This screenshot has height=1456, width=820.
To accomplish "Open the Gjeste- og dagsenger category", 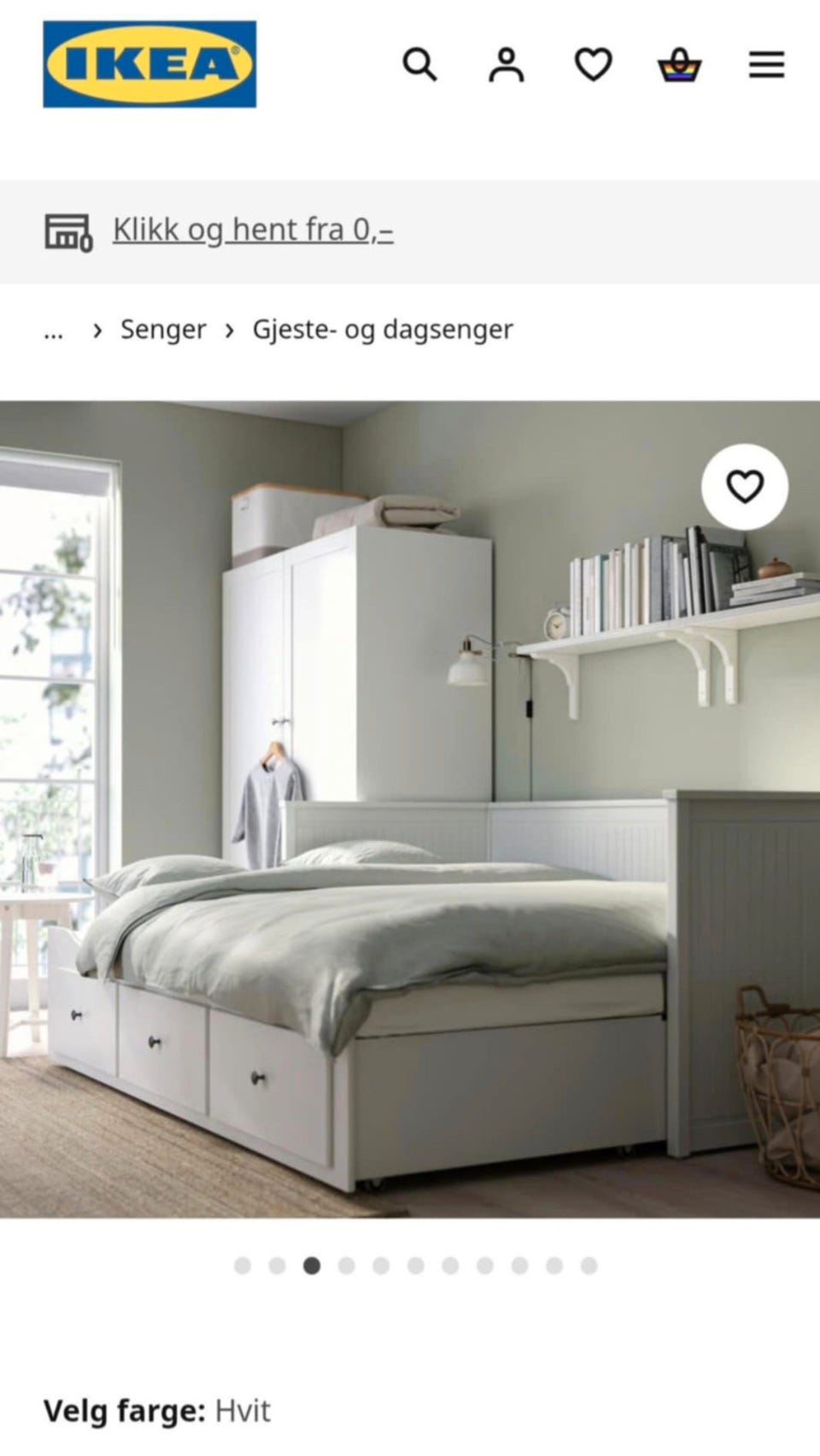I will (381, 330).
